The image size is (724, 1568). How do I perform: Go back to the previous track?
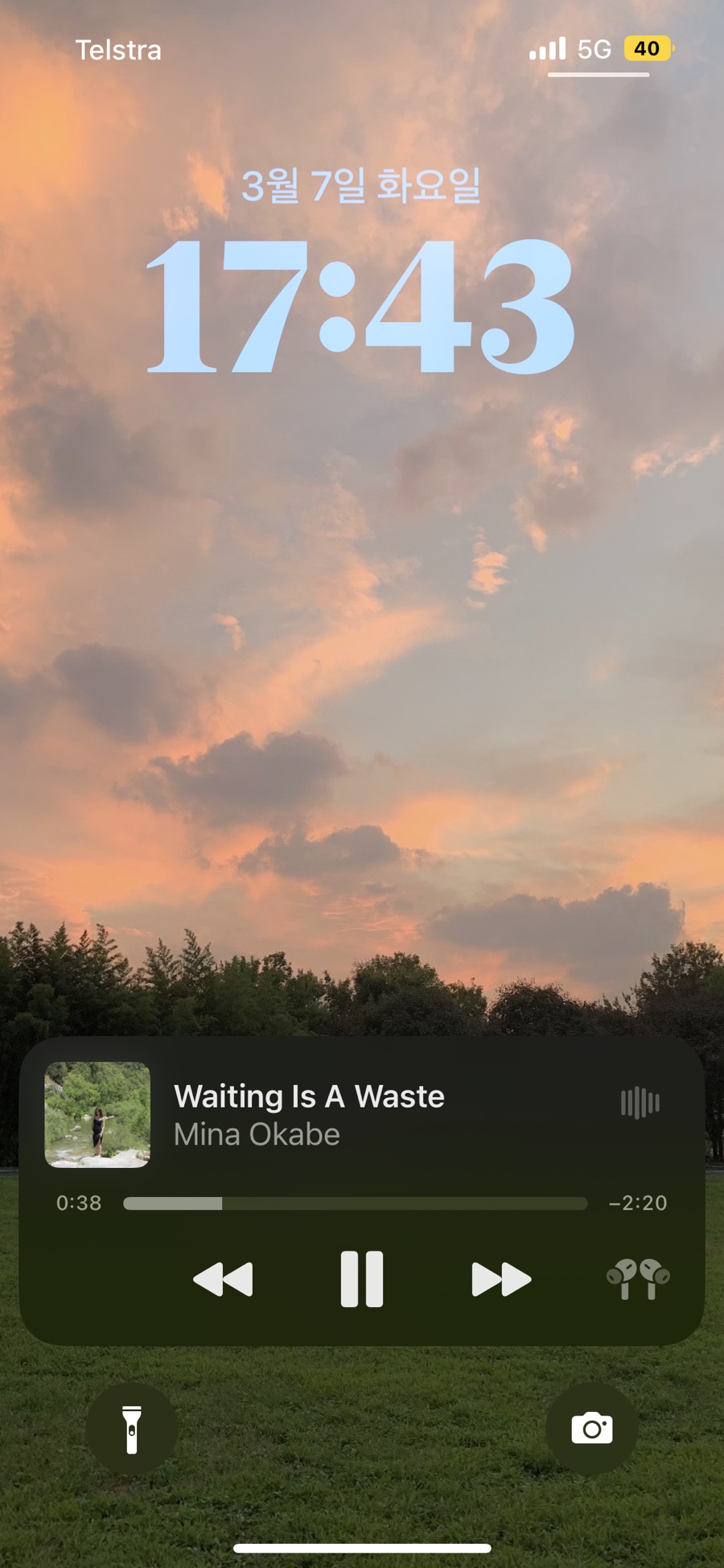[x=223, y=1279]
